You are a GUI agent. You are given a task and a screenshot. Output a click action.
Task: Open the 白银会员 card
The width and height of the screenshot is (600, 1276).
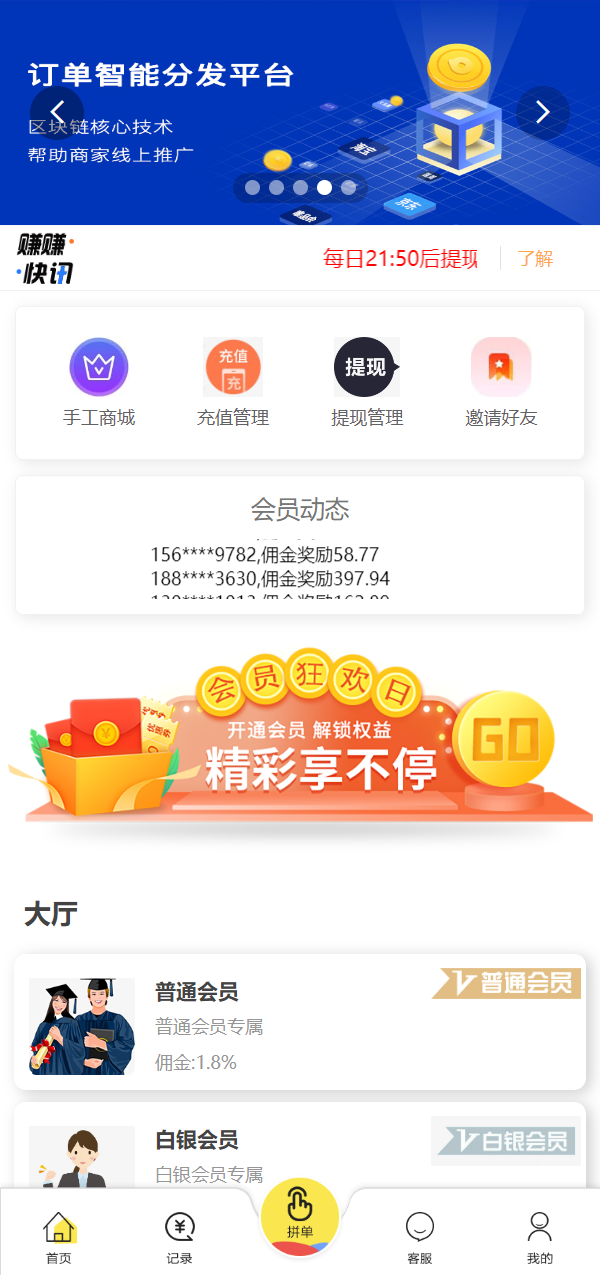coord(300,1150)
